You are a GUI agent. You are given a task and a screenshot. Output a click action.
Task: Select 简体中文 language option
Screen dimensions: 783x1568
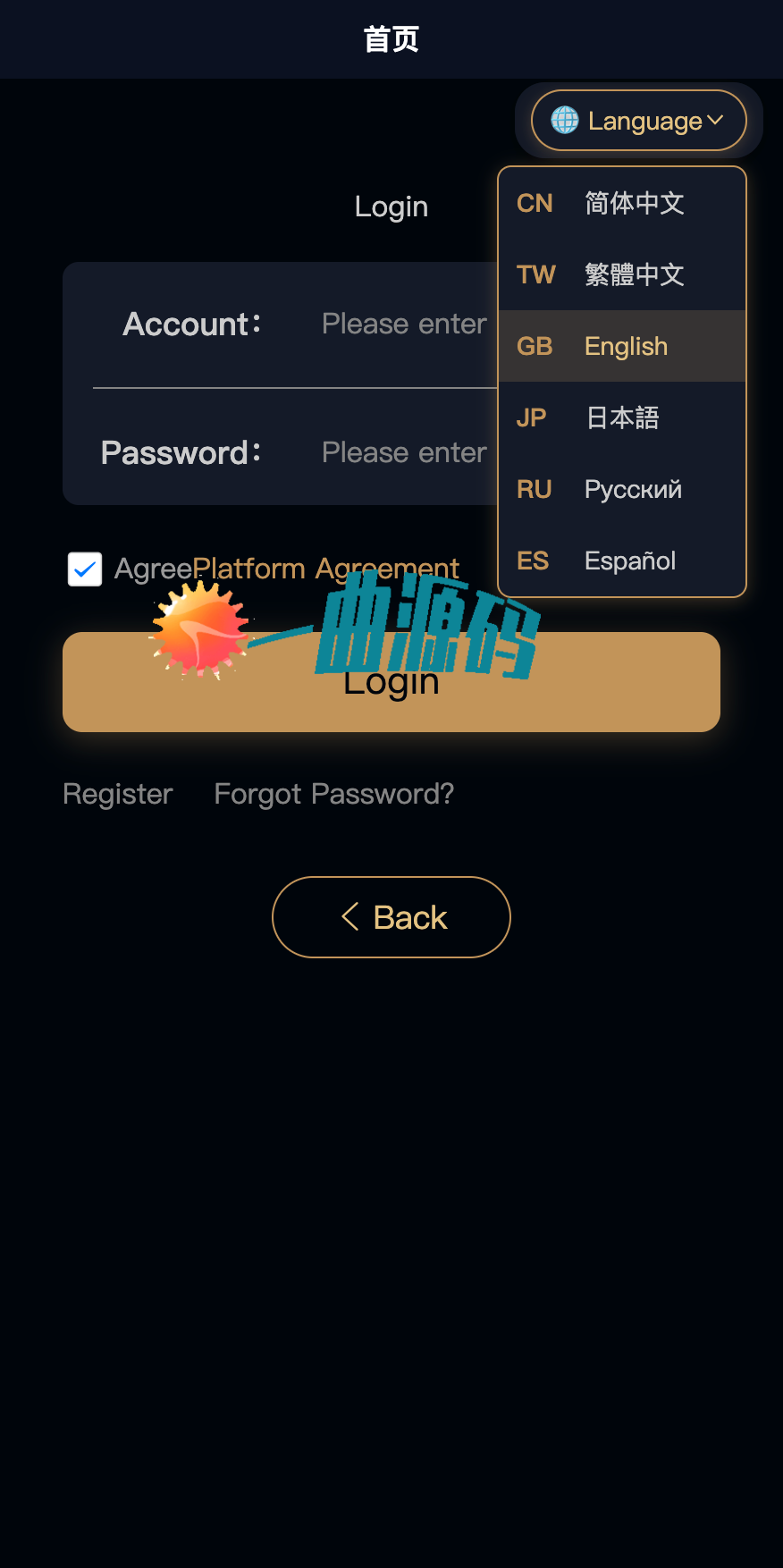622,203
